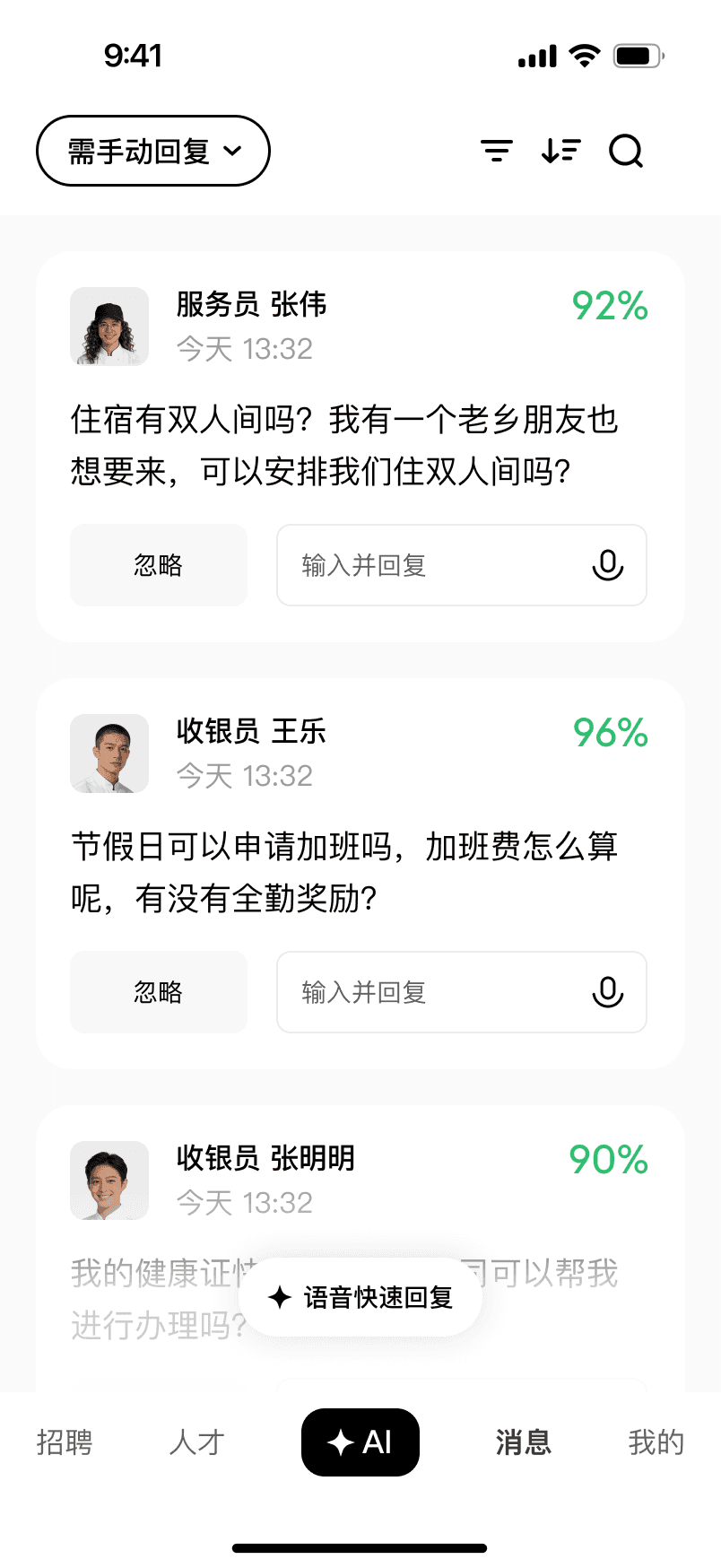The height and width of the screenshot is (1568, 721).
Task: View 服务员 张伟's avatar profile
Action: point(109,327)
